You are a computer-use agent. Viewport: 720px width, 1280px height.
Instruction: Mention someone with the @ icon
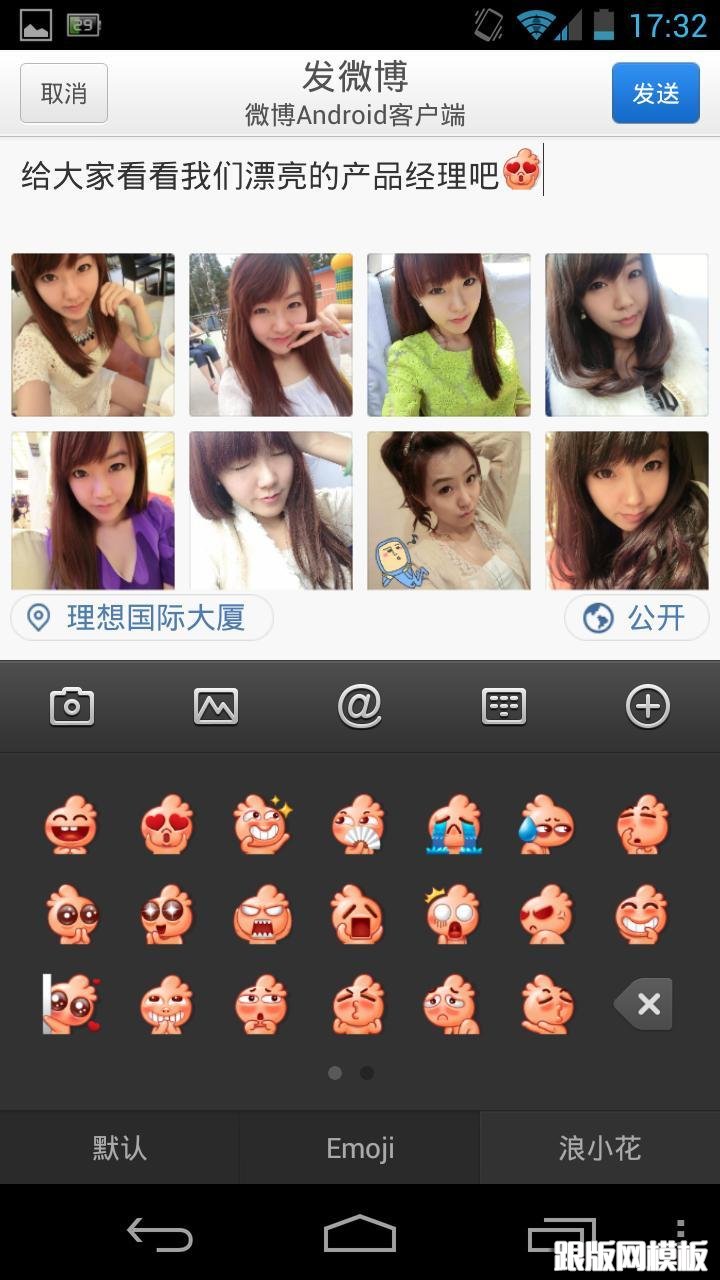[x=360, y=707]
